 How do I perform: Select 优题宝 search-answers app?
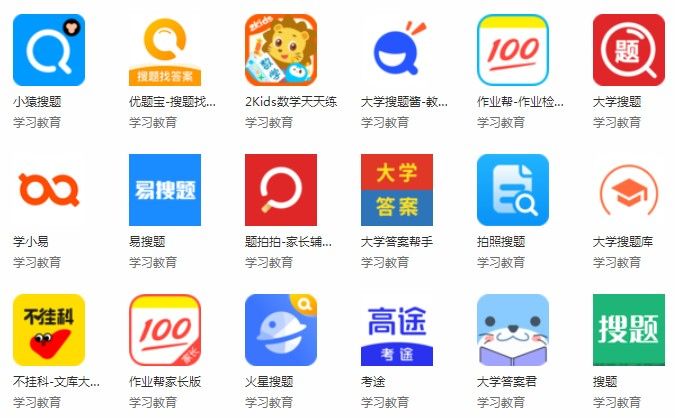(x=165, y=50)
